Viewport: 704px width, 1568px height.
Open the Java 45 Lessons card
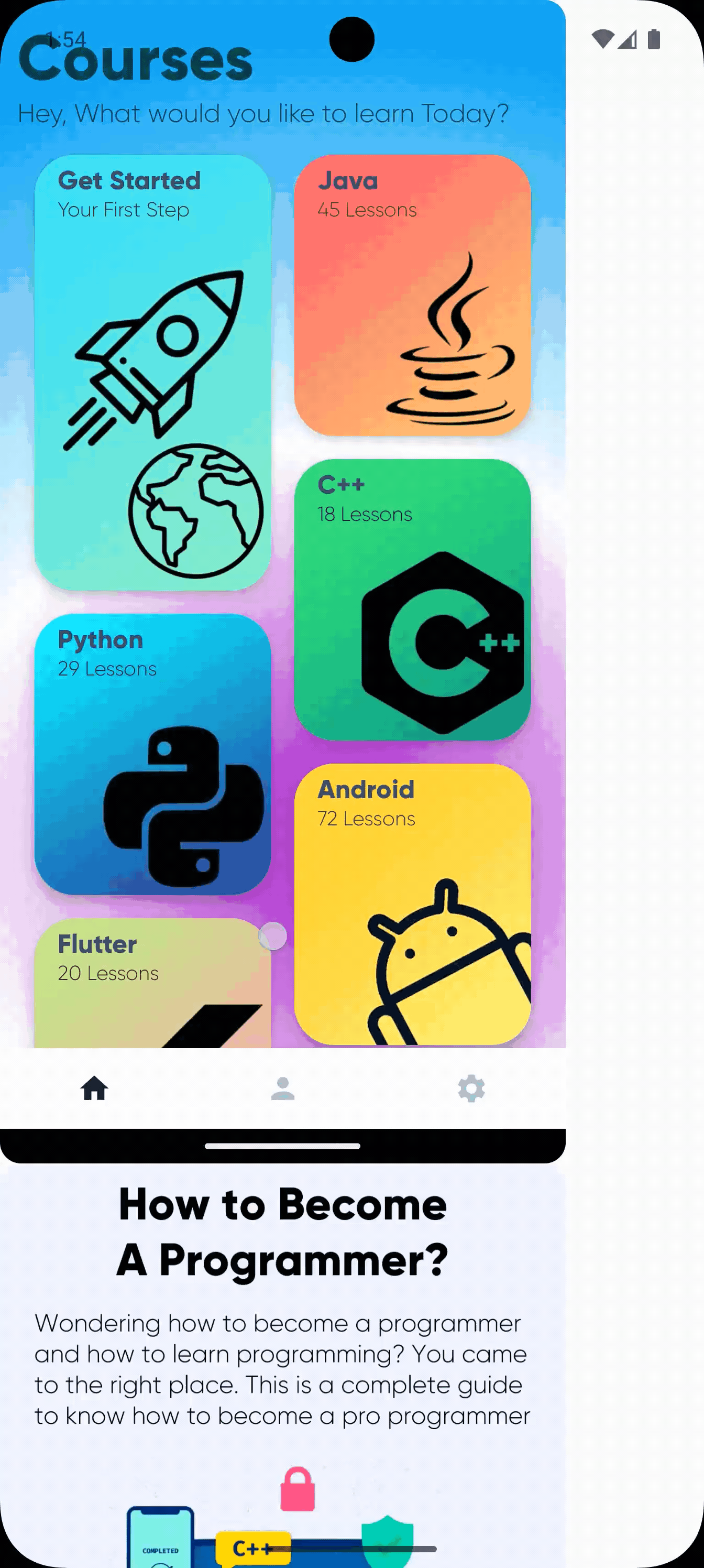(412, 295)
